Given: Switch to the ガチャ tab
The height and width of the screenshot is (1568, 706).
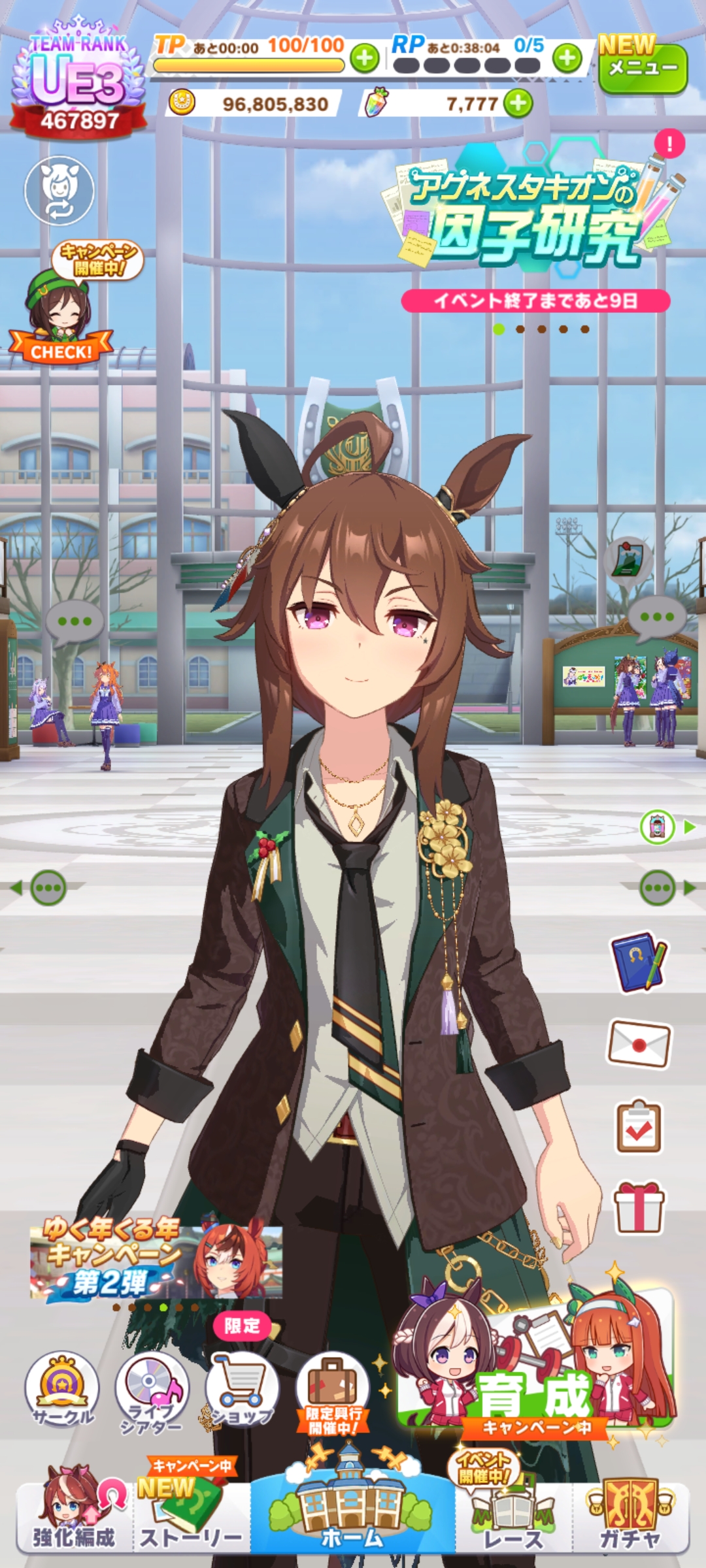Looking at the screenshot, I should pos(631,1517).
